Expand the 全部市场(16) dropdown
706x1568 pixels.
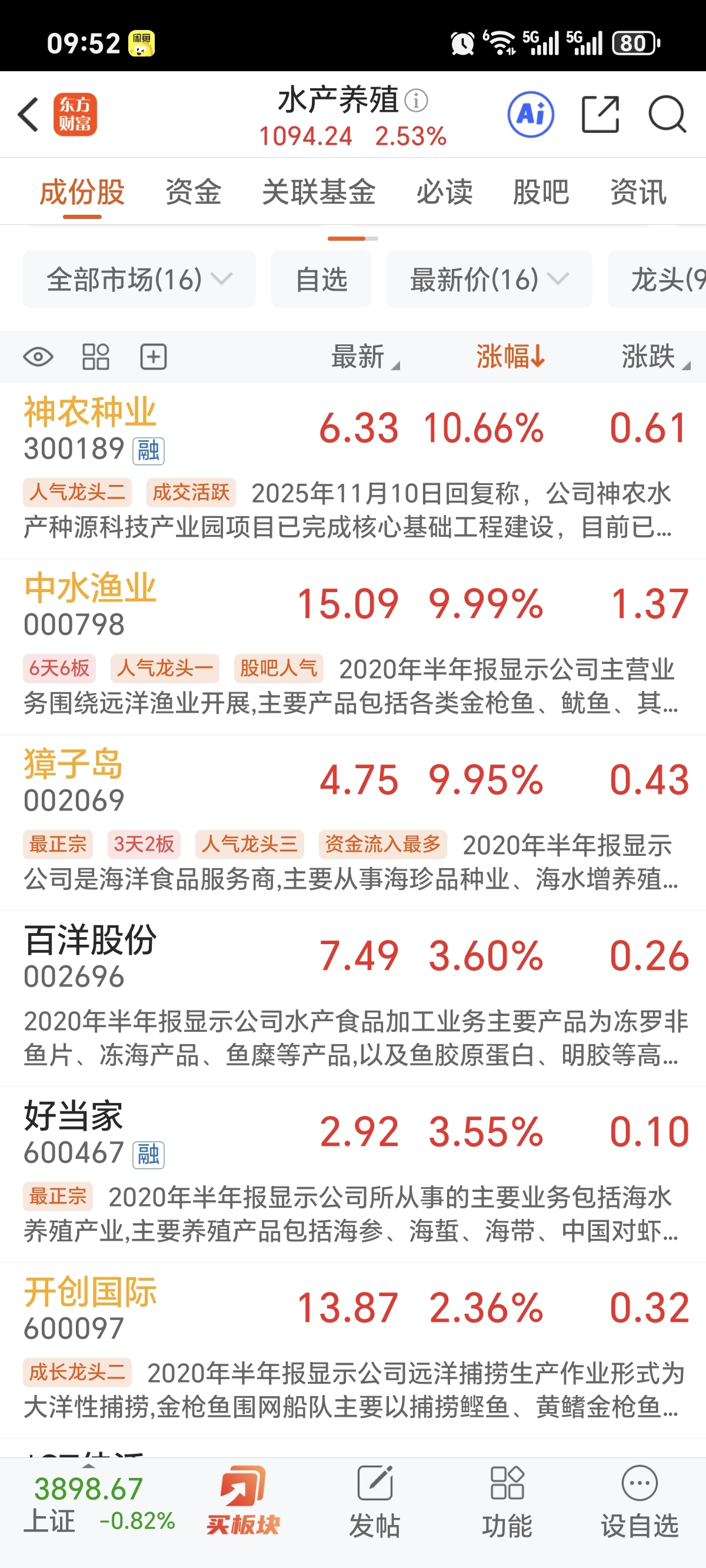(139, 280)
